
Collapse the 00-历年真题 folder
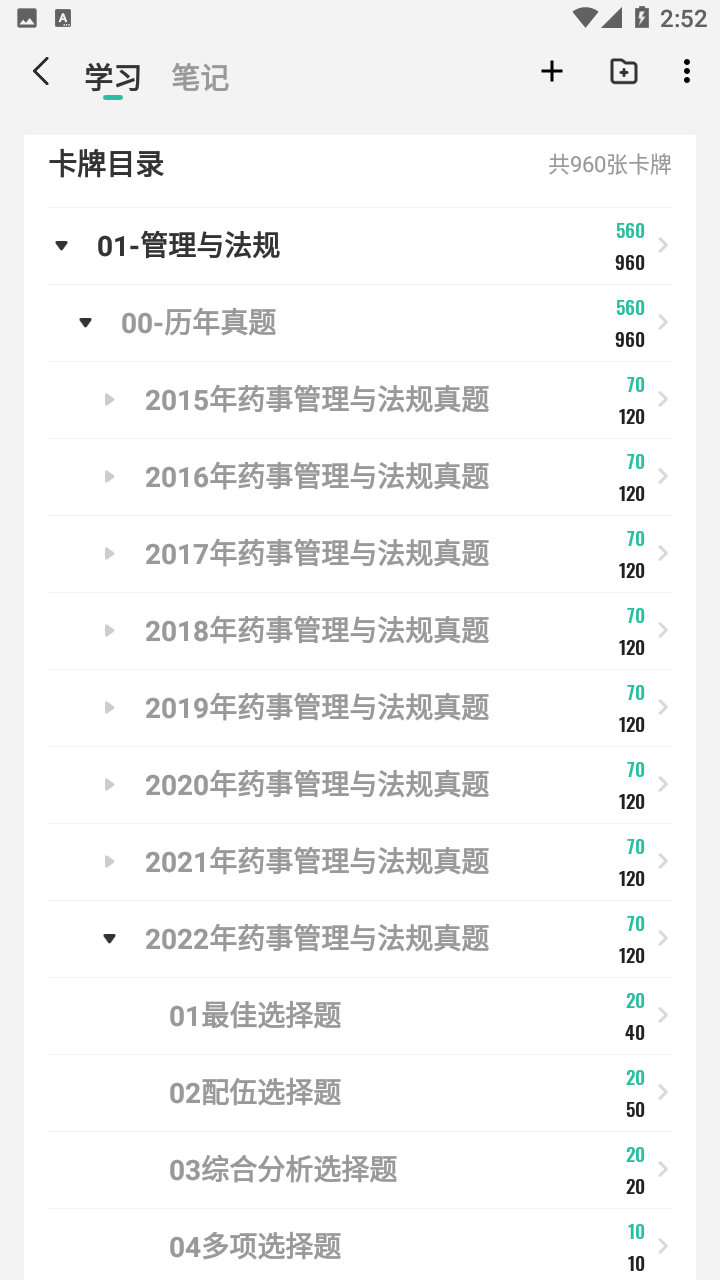(86, 323)
